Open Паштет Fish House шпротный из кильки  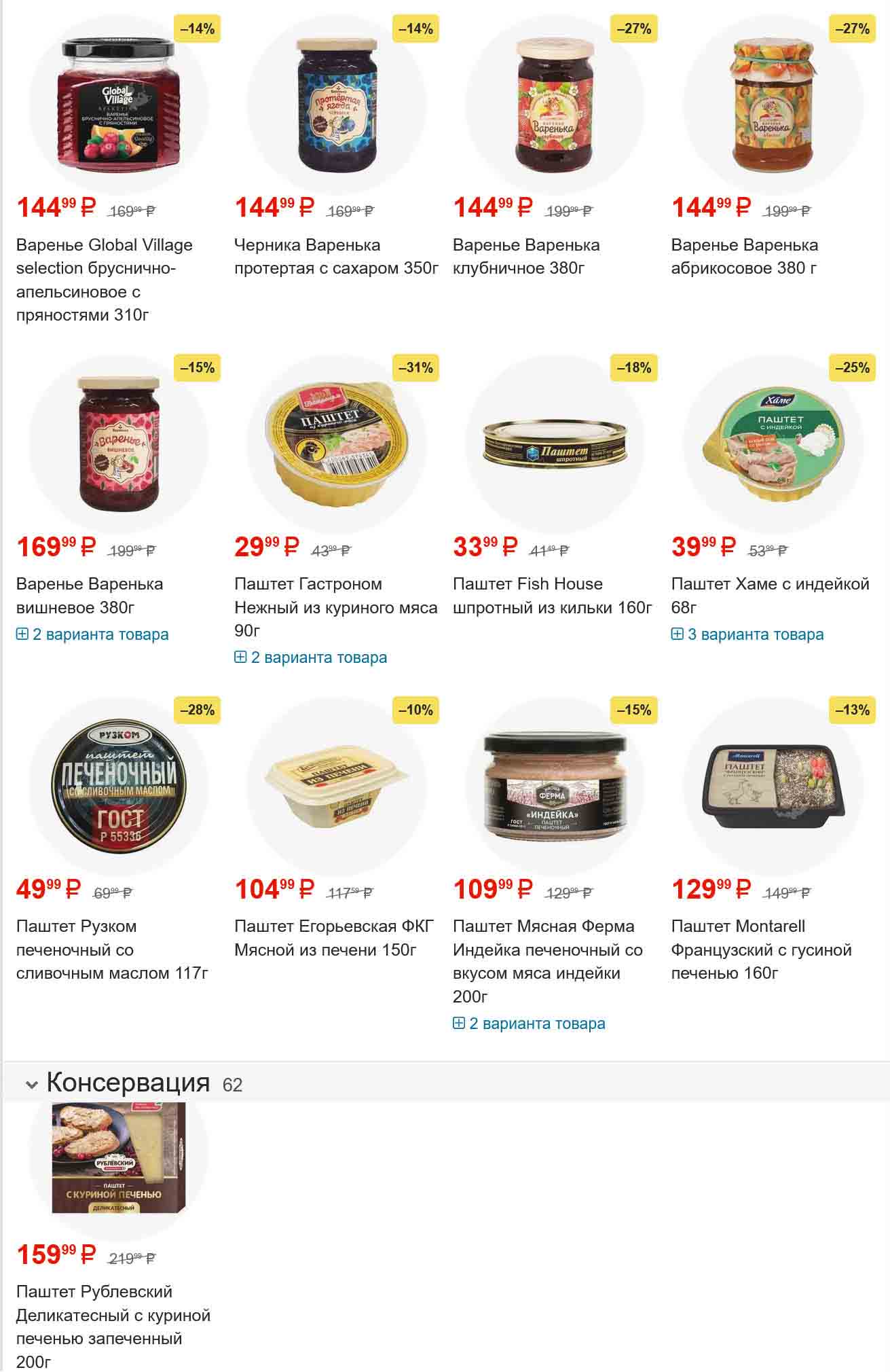point(553,595)
